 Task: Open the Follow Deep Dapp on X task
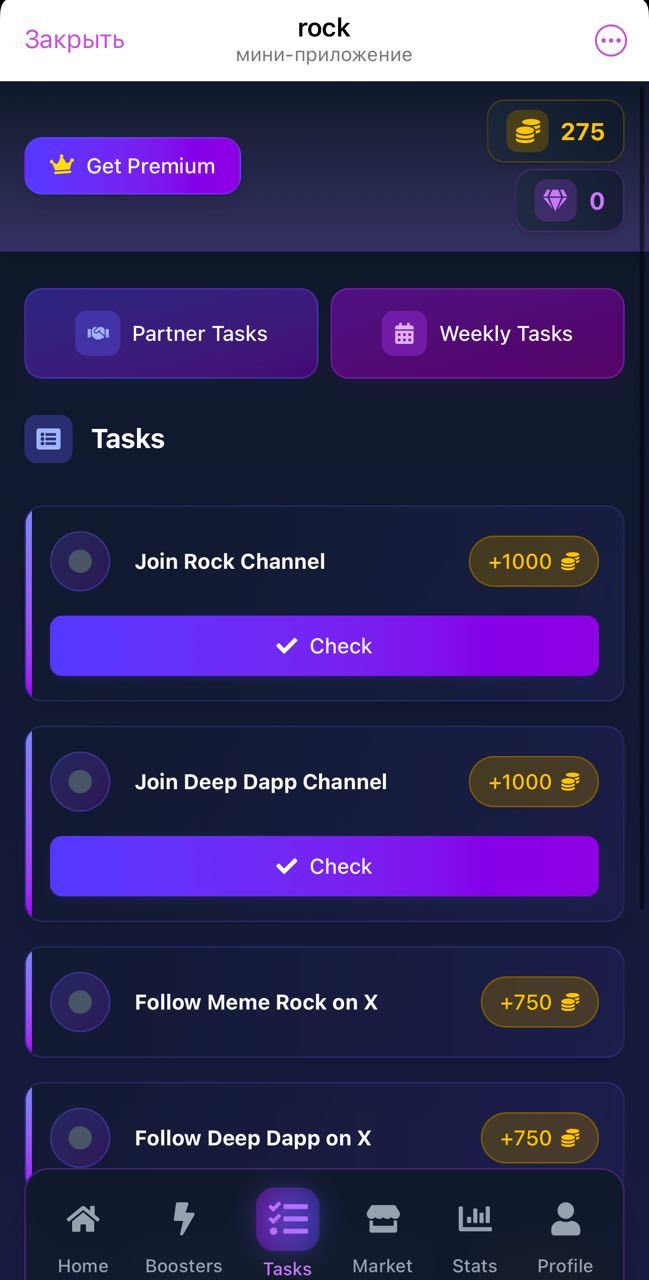(x=253, y=1138)
